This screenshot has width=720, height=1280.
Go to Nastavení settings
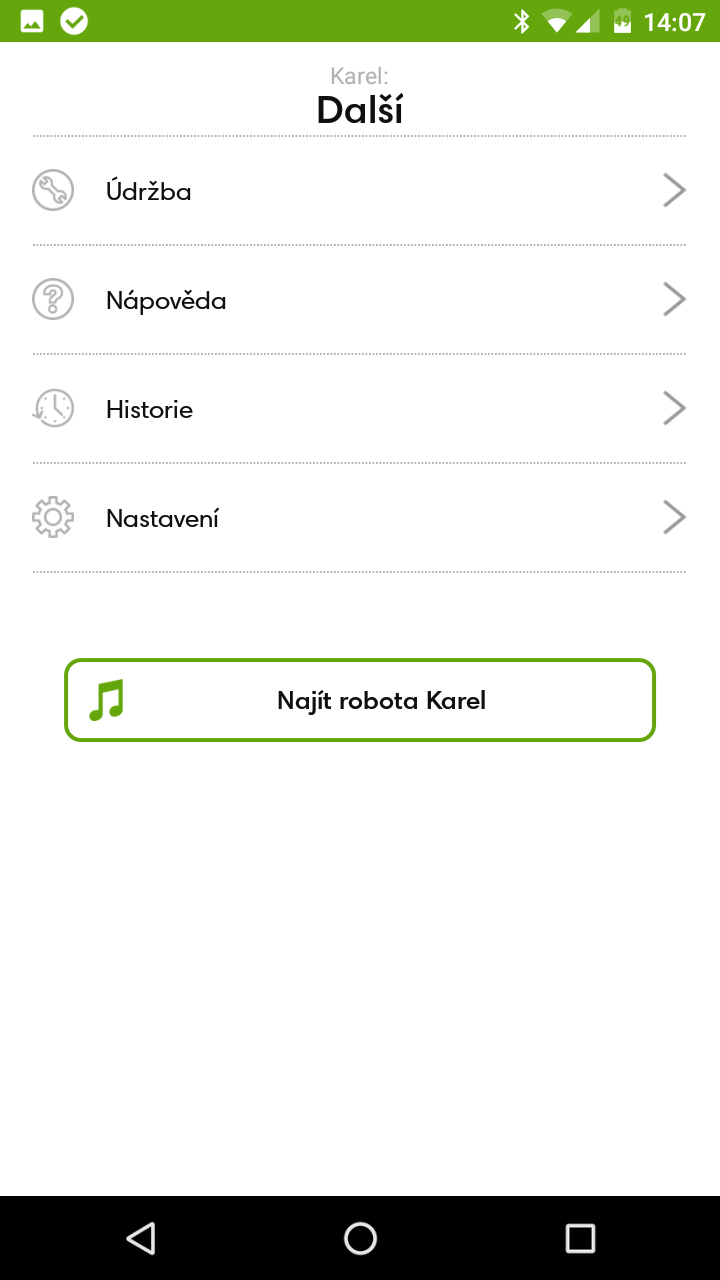coord(359,517)
